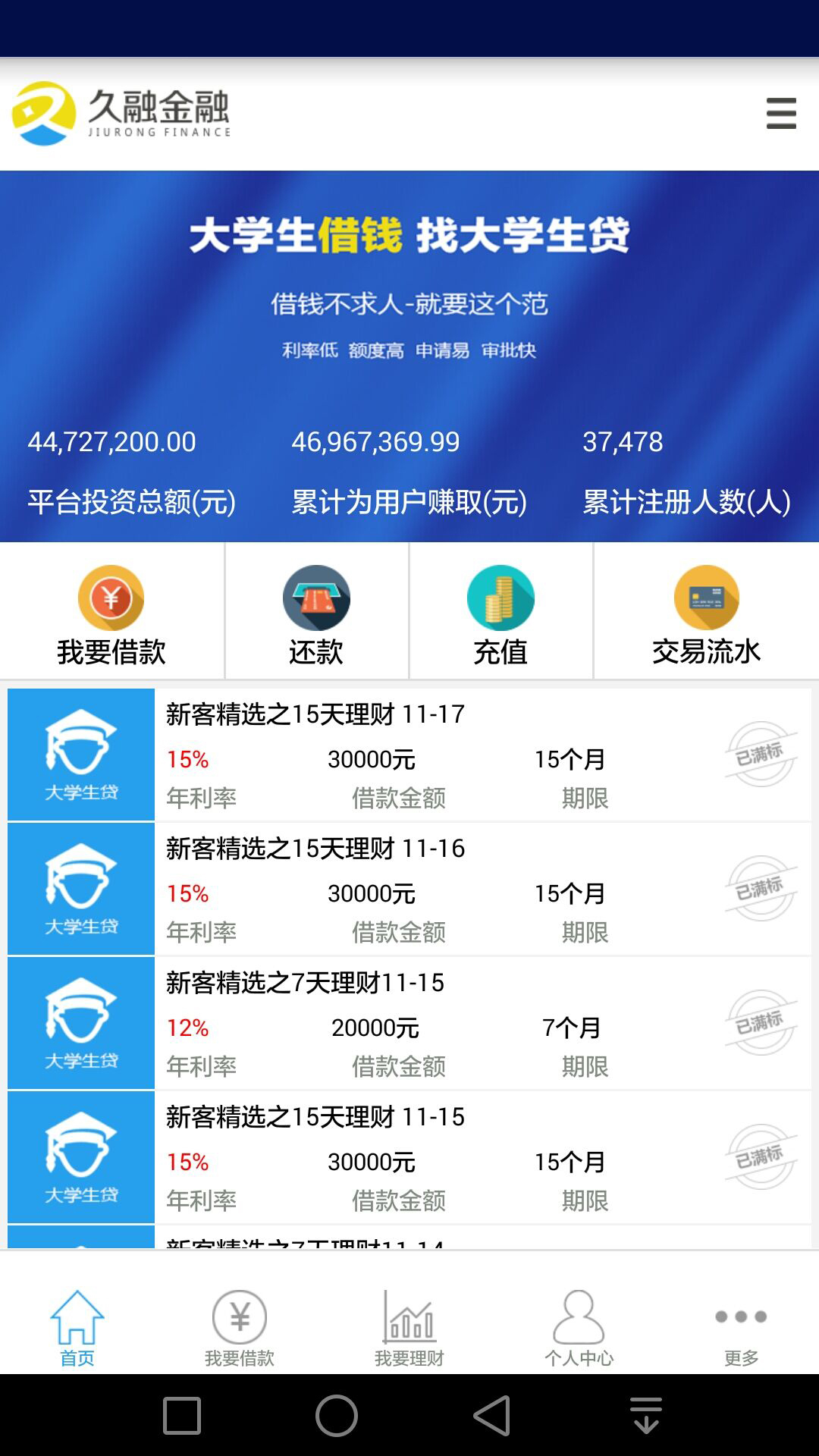Go to the 我要理财 tab
819x1456 pixels.
tap(409, 1328)
